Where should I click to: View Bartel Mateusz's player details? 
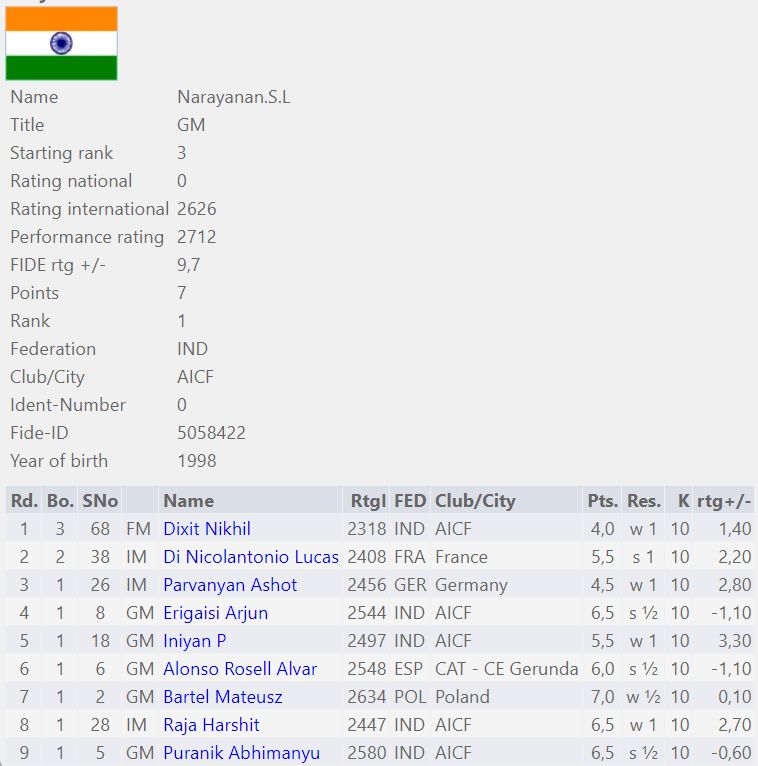[222, 697]
